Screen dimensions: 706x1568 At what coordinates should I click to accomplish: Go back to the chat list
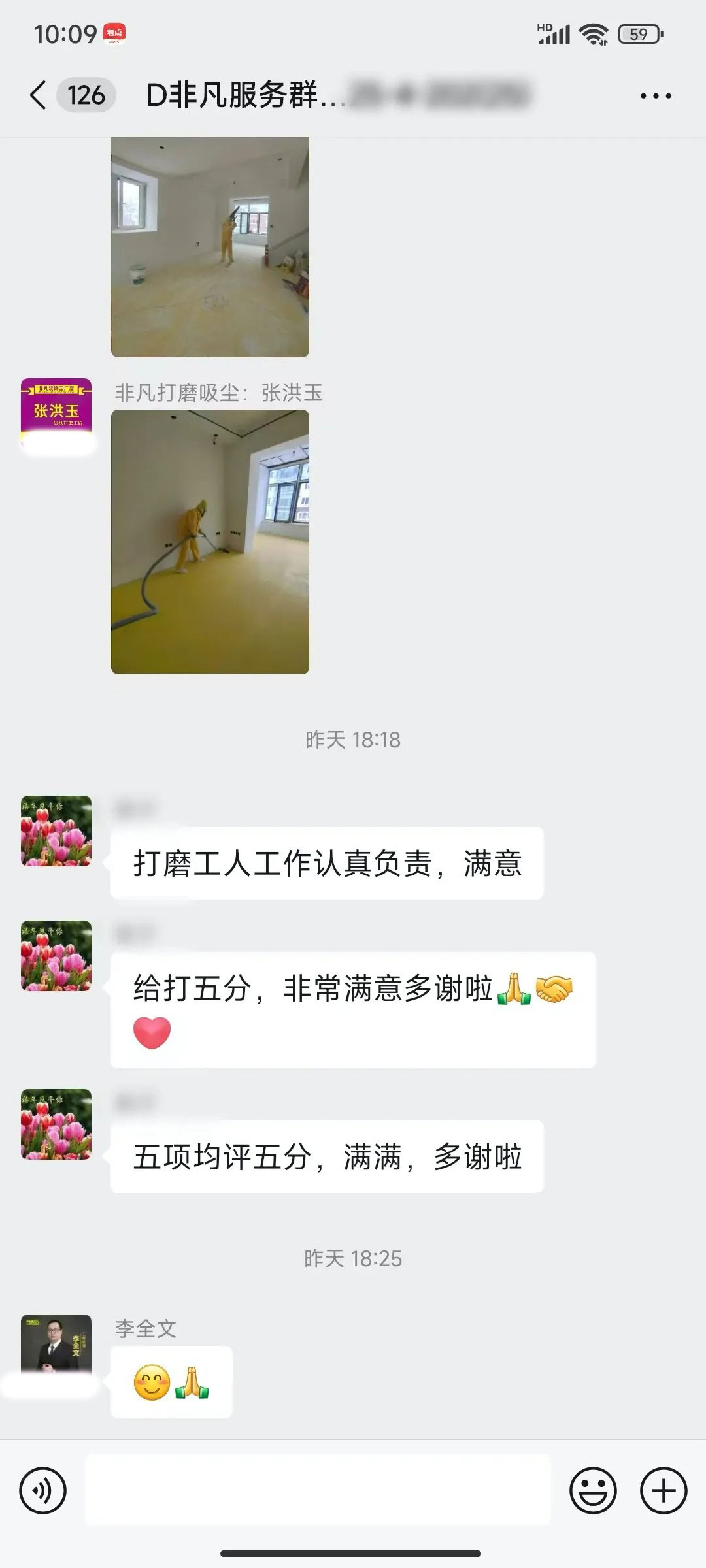pyautogui.click(x=39, y=95)
